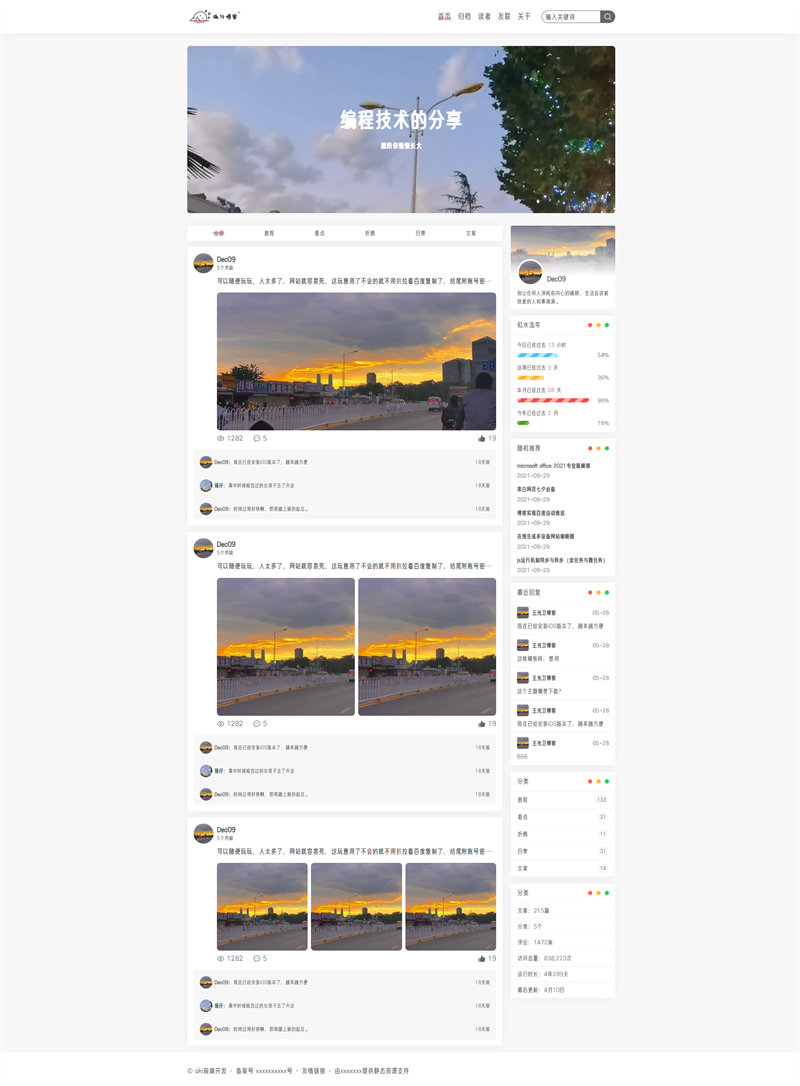Switch to the 文章 post tab
The width and height of the screenshot is (800, 1086).
point(471,233)
